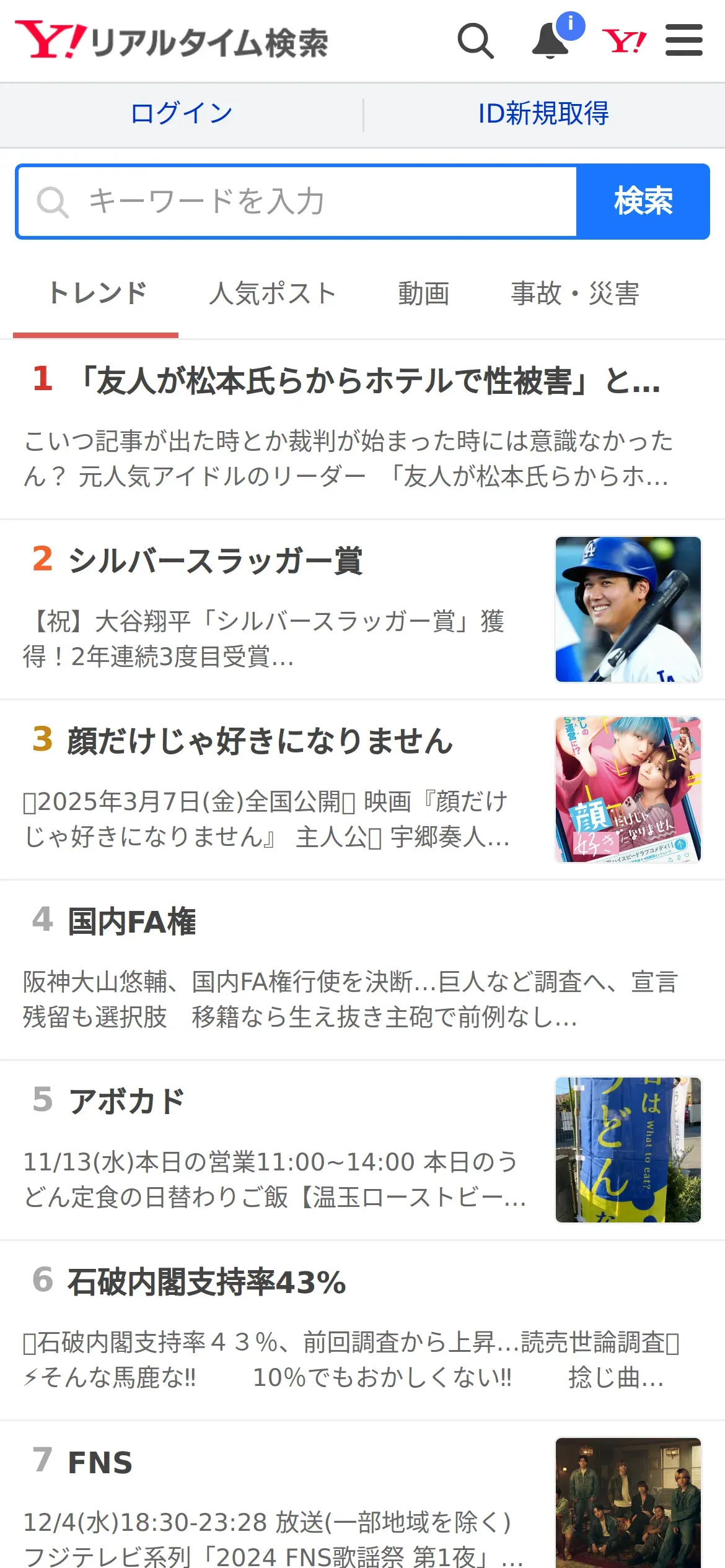Tap ID新規取得 to create an account
Viewport: 725px width, 1568px height.
click(543, 114)
